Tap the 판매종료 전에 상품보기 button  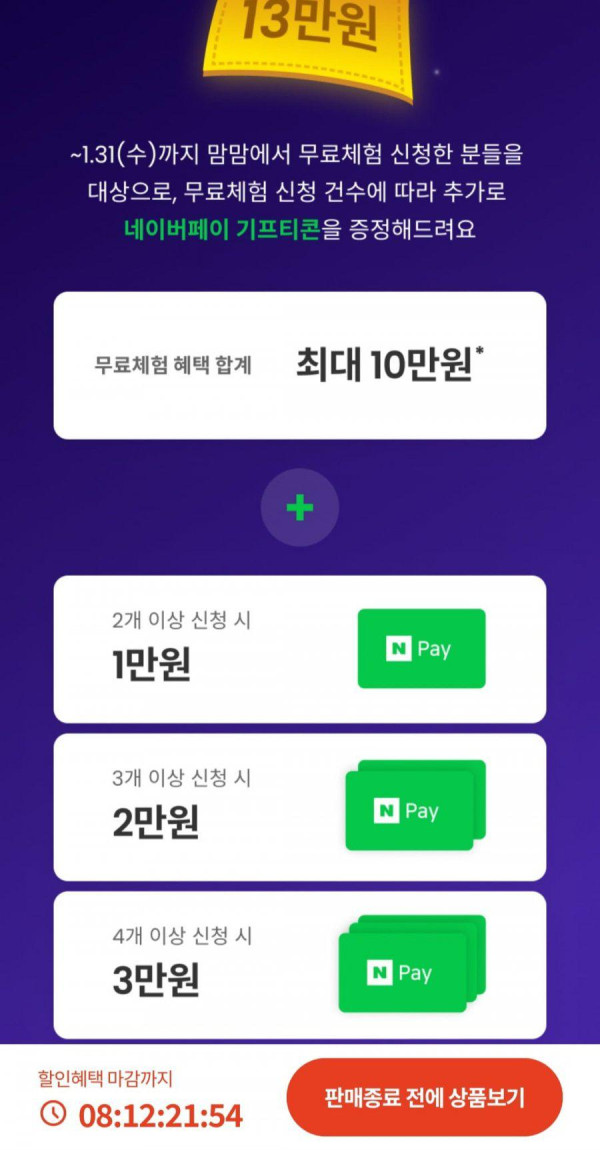tap(424, 1097)
